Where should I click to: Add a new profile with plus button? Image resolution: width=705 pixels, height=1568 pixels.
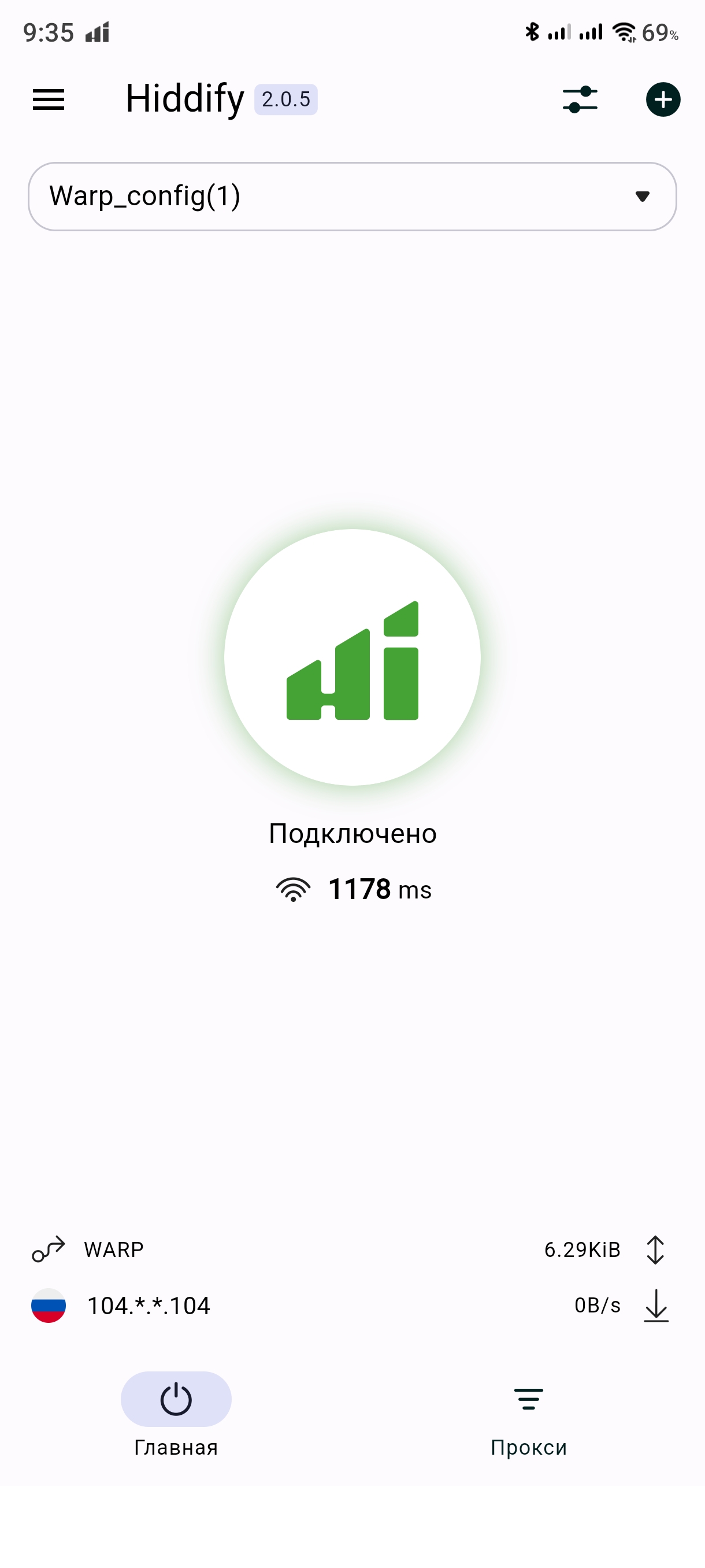pyautogui.click(x=662, y=99)
